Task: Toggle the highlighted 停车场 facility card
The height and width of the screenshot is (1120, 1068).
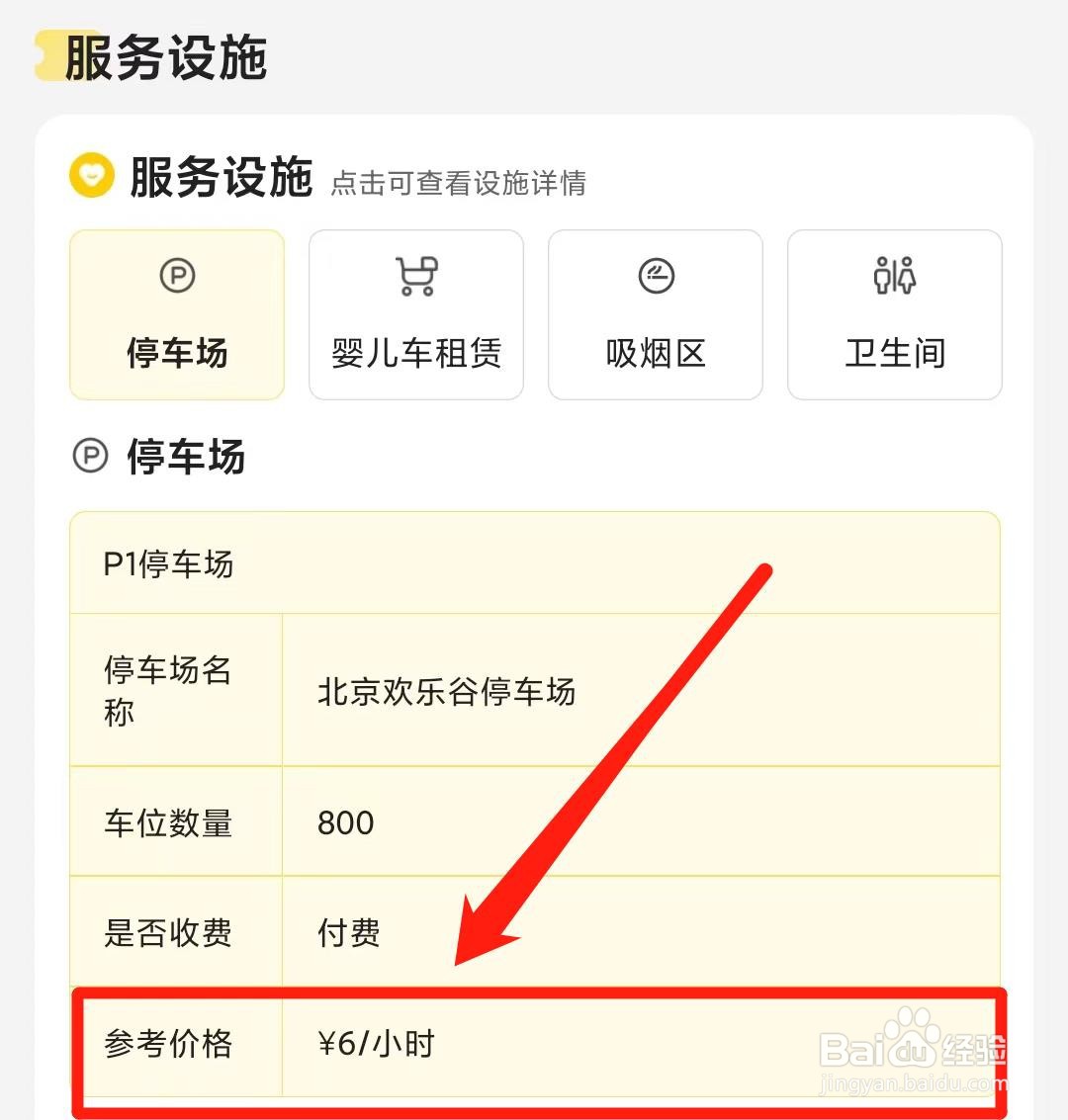Action: [x=176, y=314]
